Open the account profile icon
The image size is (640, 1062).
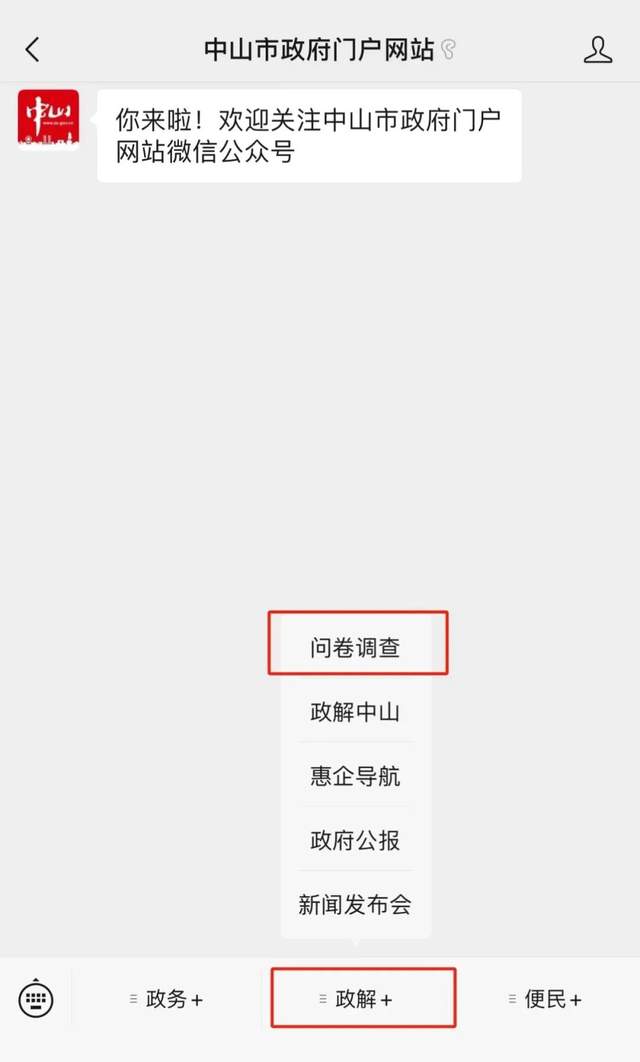coord(597,49)
